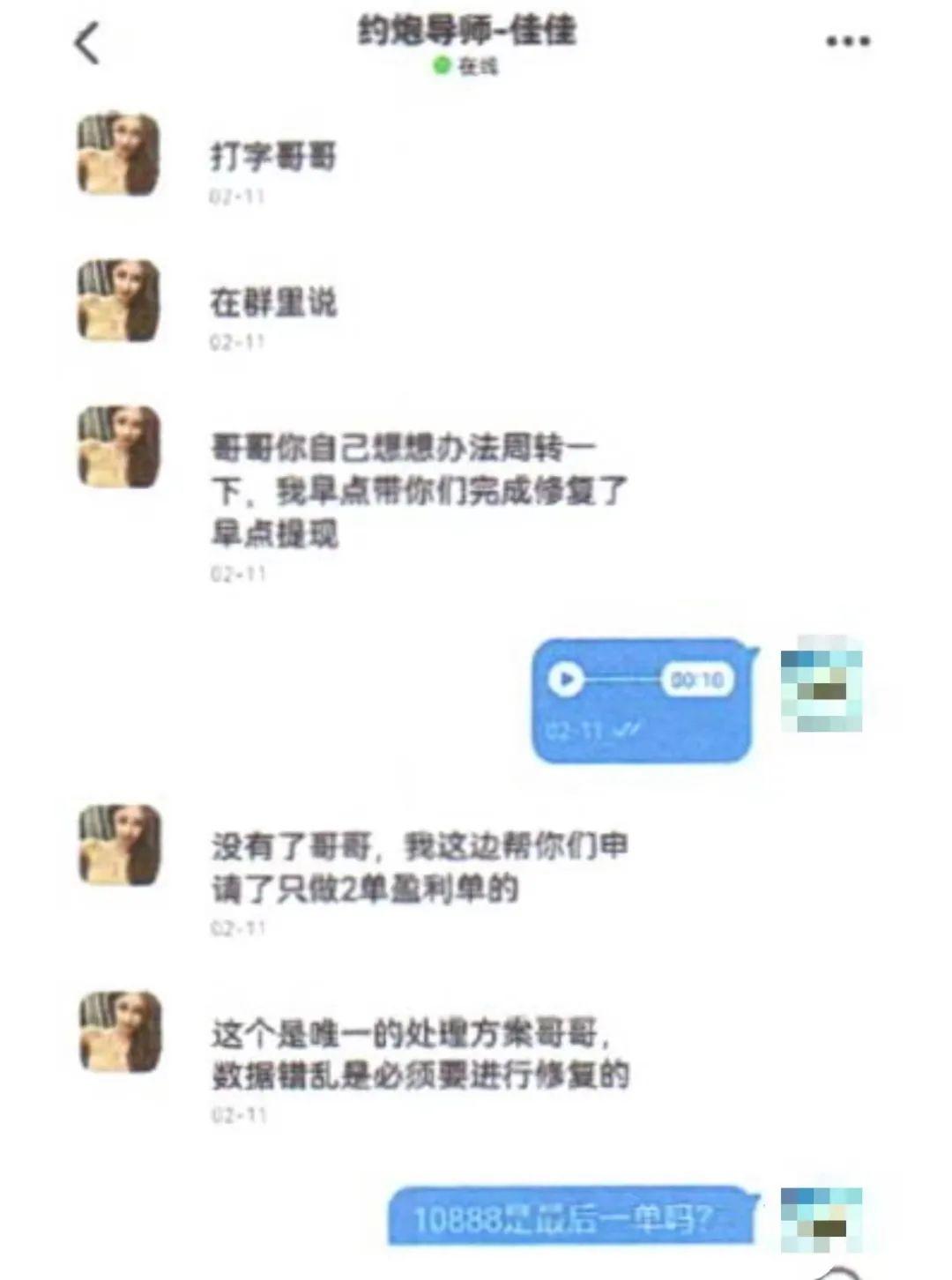
Task: Go back from the chat with 佳佳
Action: click(x=87, y=43)
